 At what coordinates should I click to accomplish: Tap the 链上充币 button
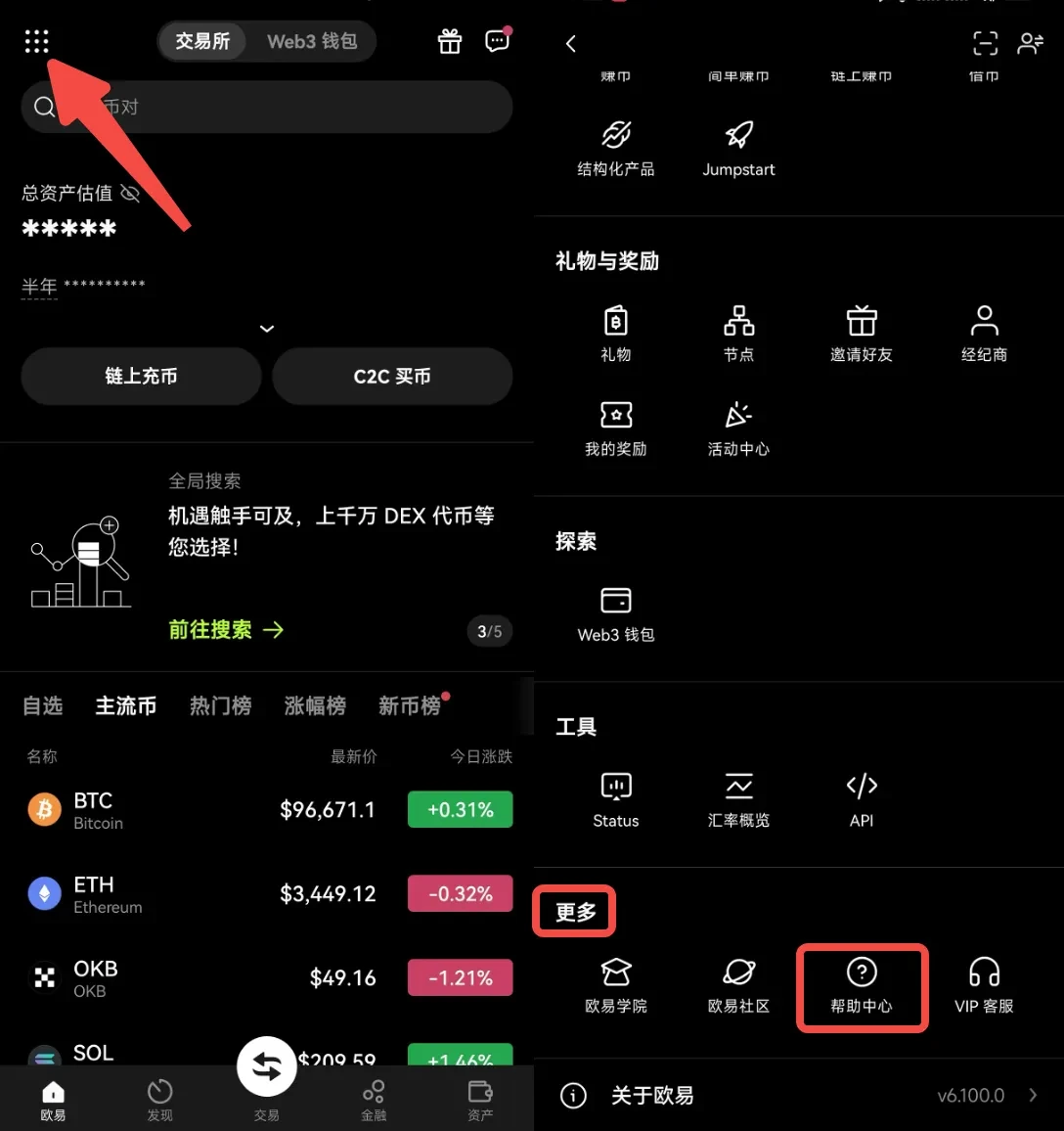[141, 376]
